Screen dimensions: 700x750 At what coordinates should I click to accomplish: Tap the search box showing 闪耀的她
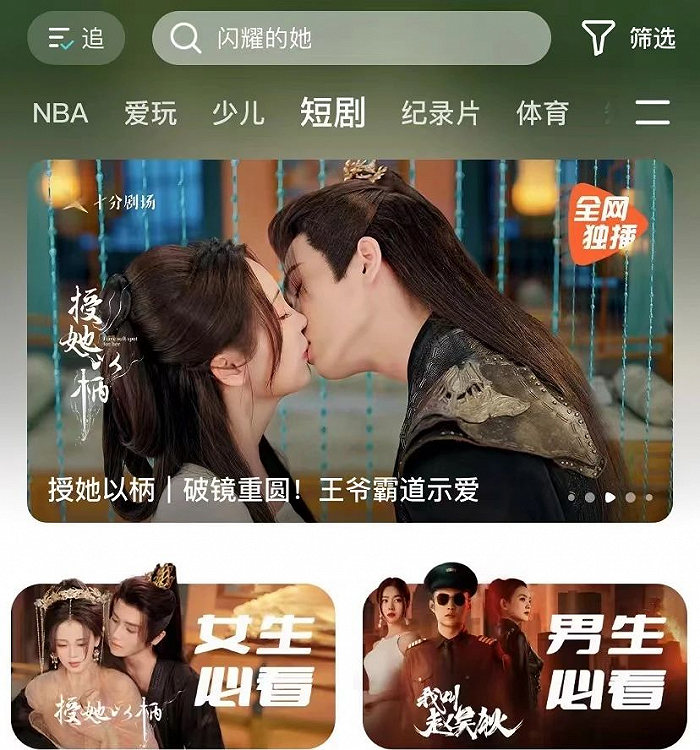tap(351, 39)
